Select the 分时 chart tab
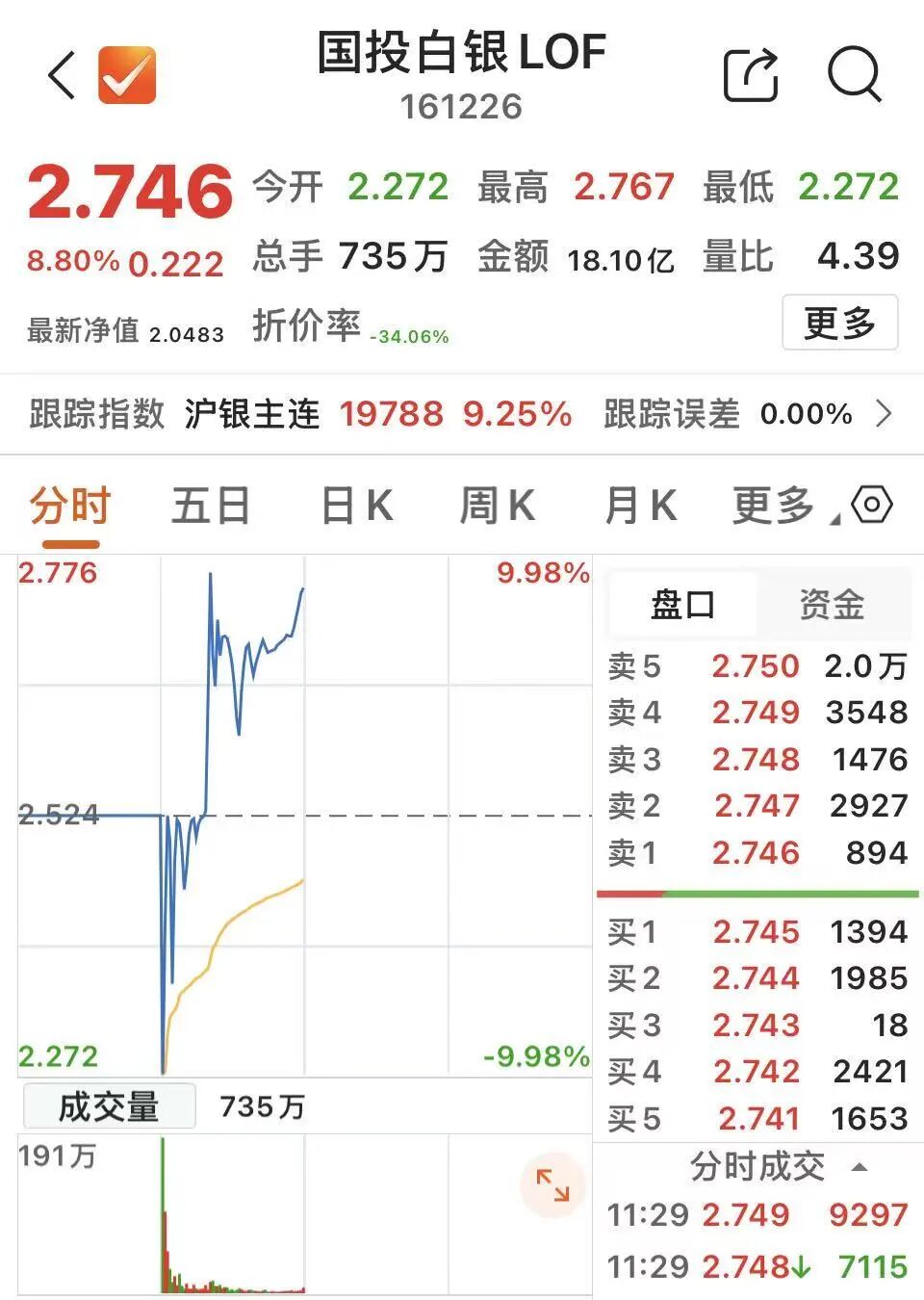 [69, 507]
